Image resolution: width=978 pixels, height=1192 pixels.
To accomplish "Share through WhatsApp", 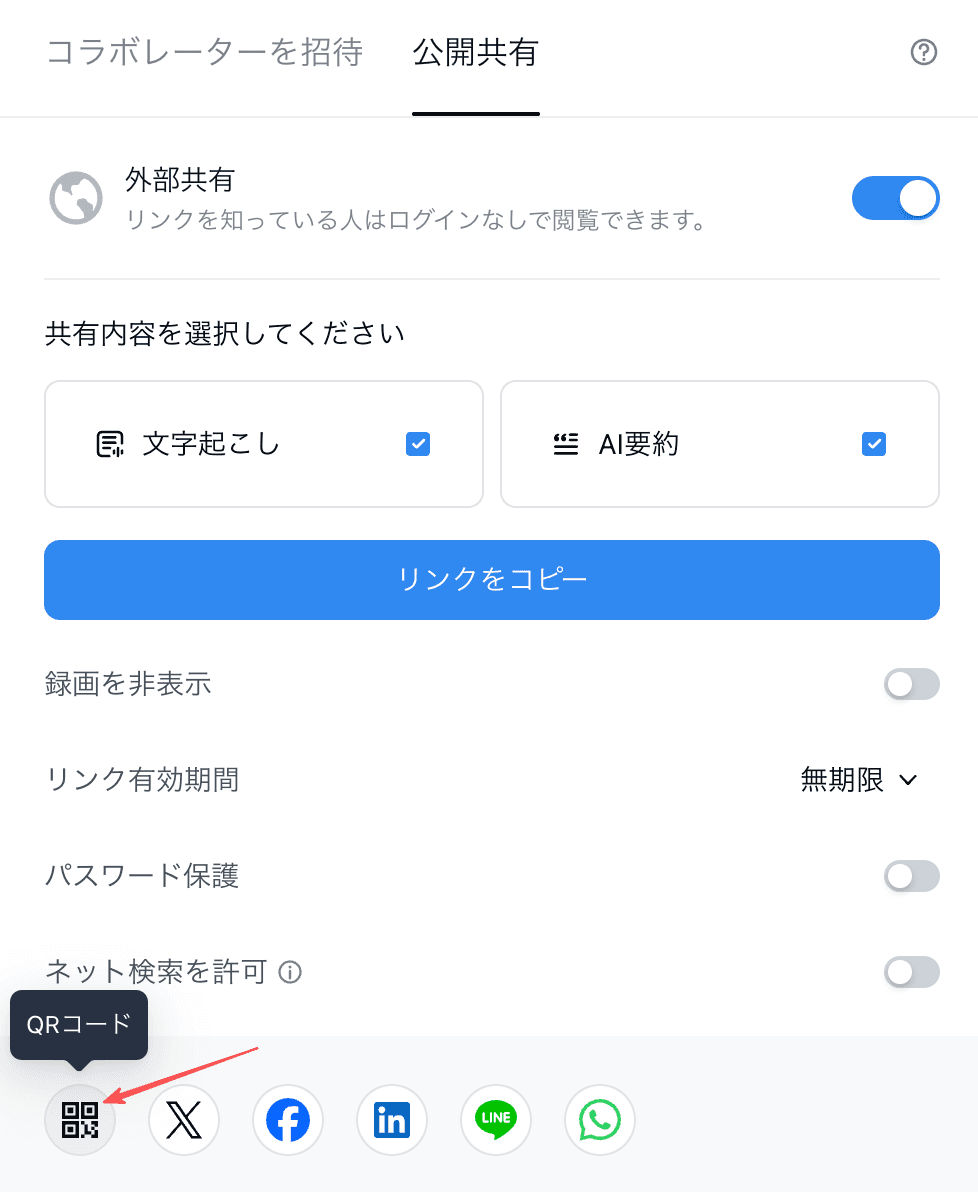I will tap(599, 1120).
